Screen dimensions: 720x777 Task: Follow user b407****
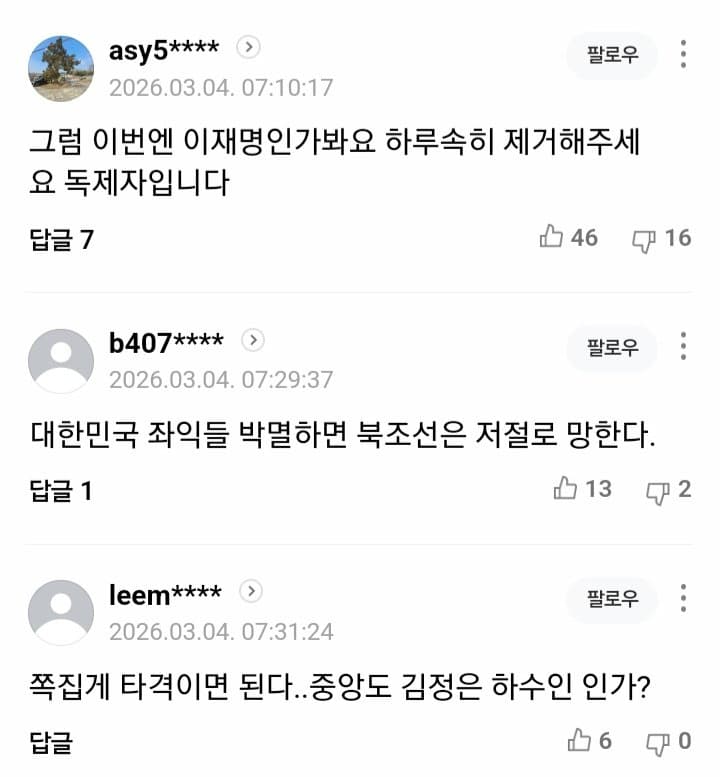point(612,348)
